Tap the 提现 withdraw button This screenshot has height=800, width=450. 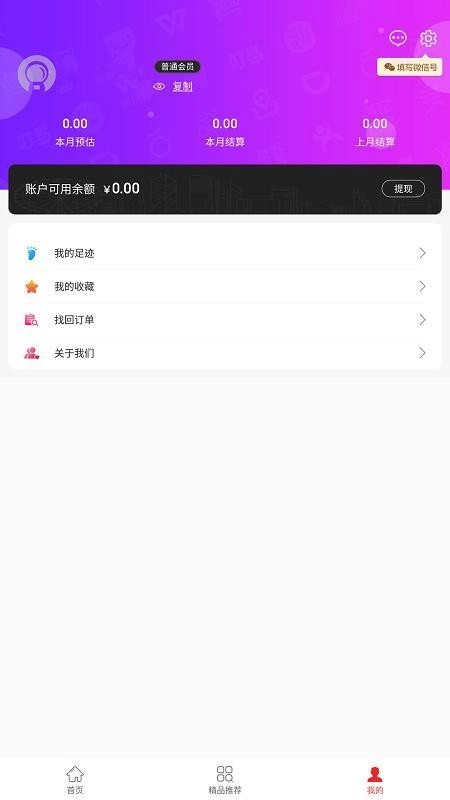coord(403,189)
